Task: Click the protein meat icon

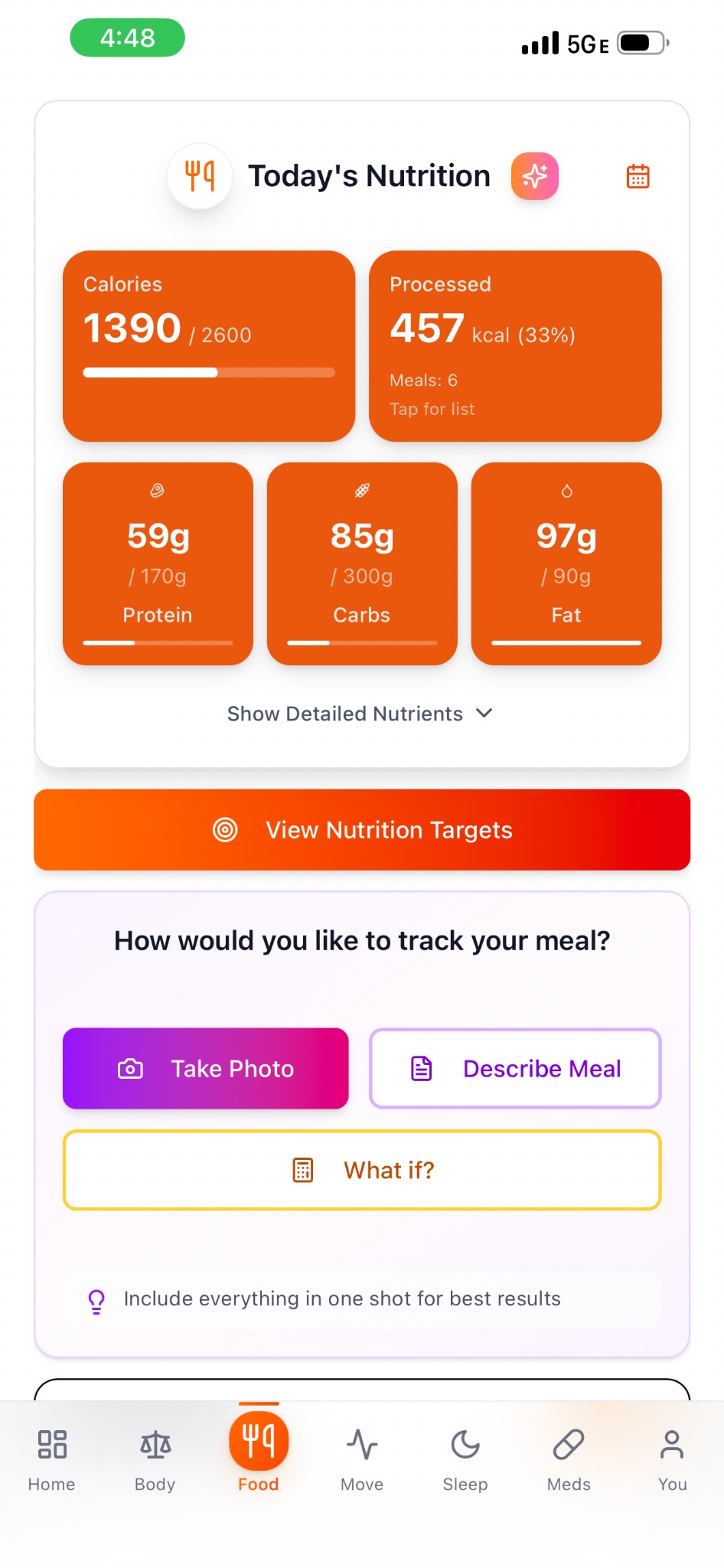Action: (157, 491)
